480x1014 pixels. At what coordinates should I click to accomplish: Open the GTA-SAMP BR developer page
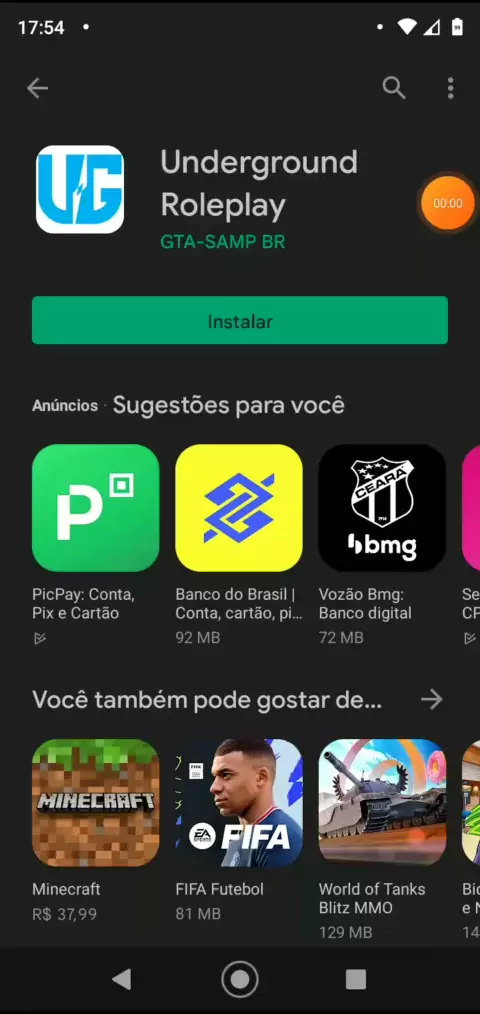tap(223, 242)
